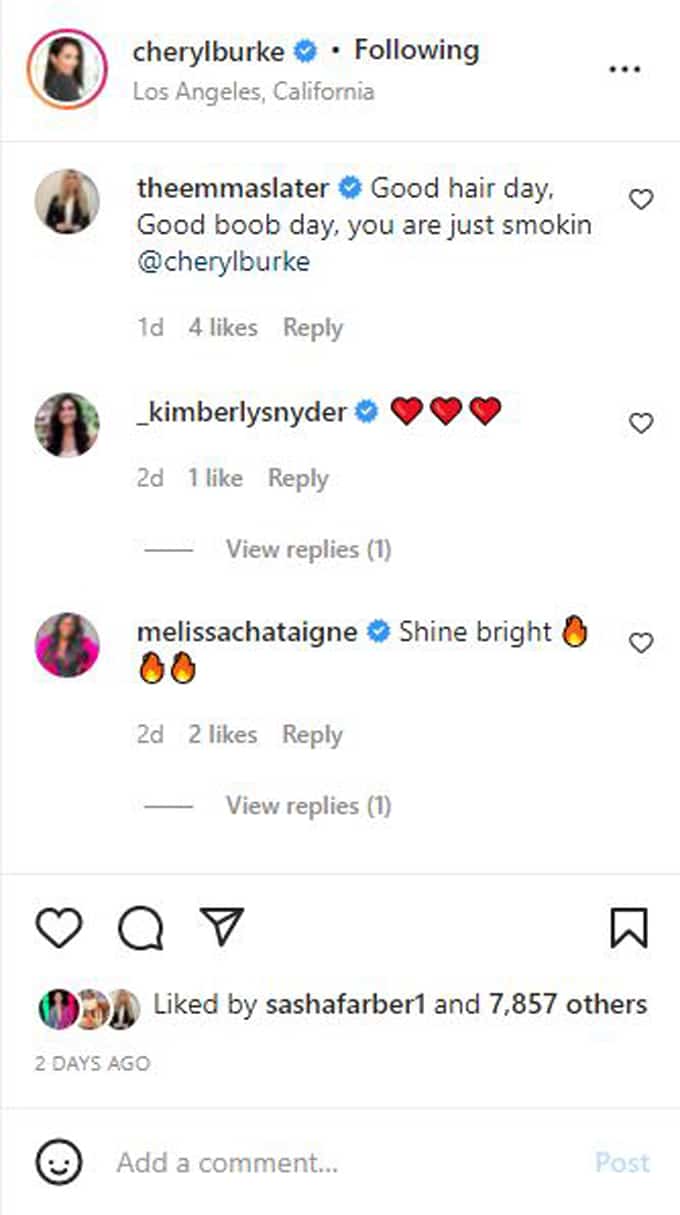This screenshot has height=1215, width=680.
Task: Share the post via paper plane
Action: pyautogui.click(x=222, y=927)
